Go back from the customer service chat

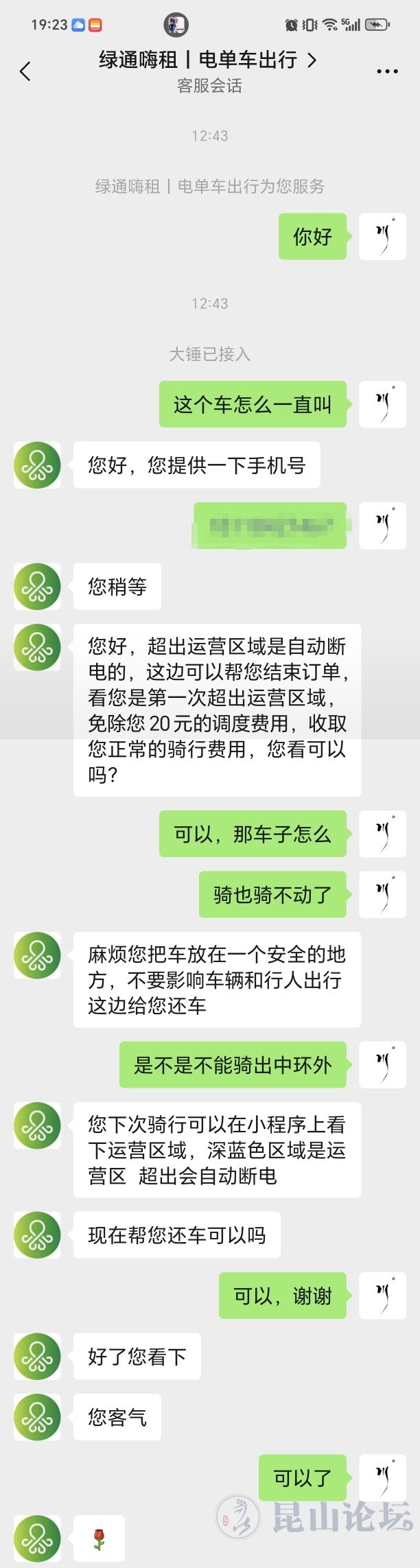pyautogui.click(x=25, y=71)
